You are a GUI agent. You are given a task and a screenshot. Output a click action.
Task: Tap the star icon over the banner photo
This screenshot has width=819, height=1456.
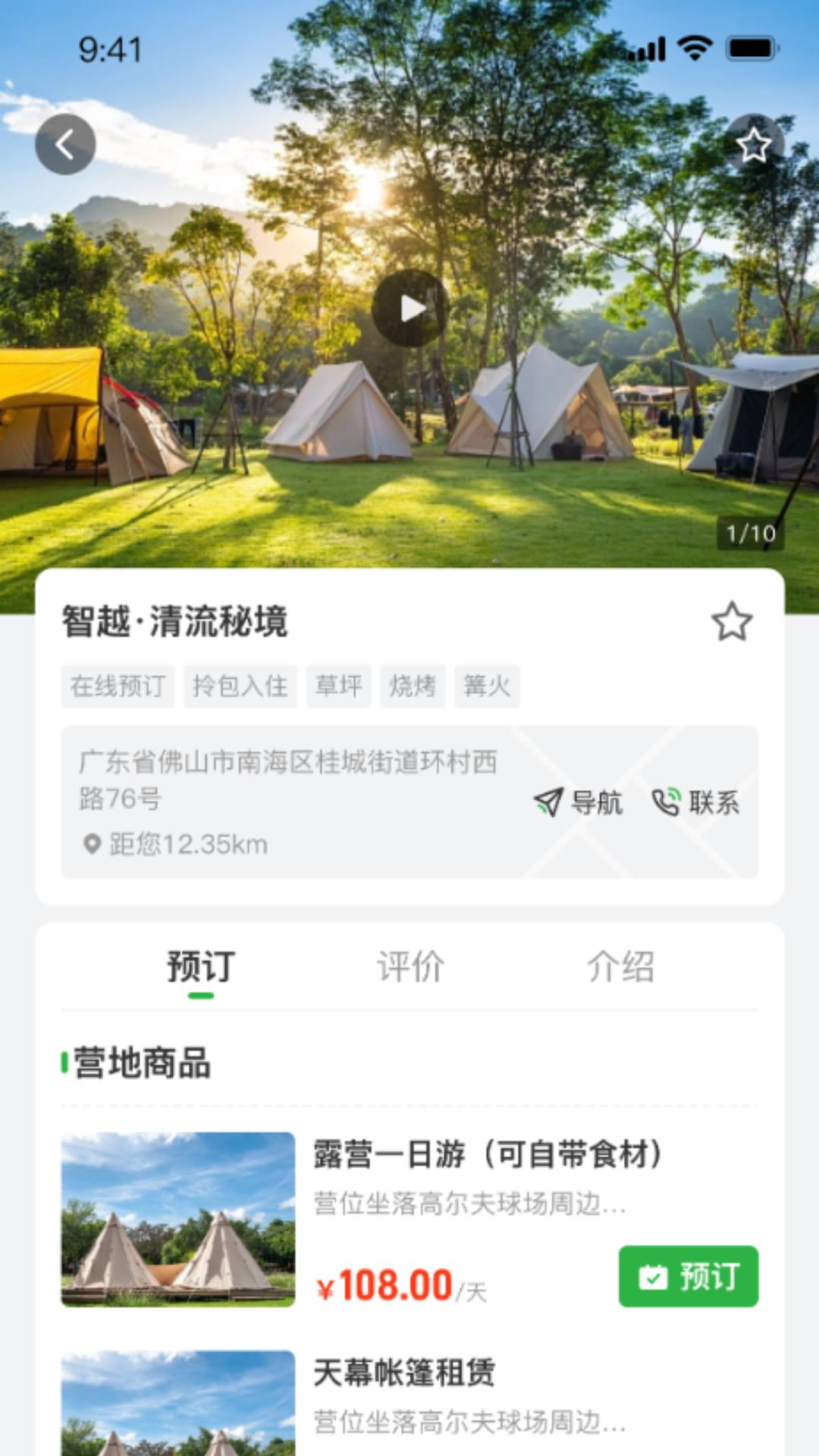753,144
